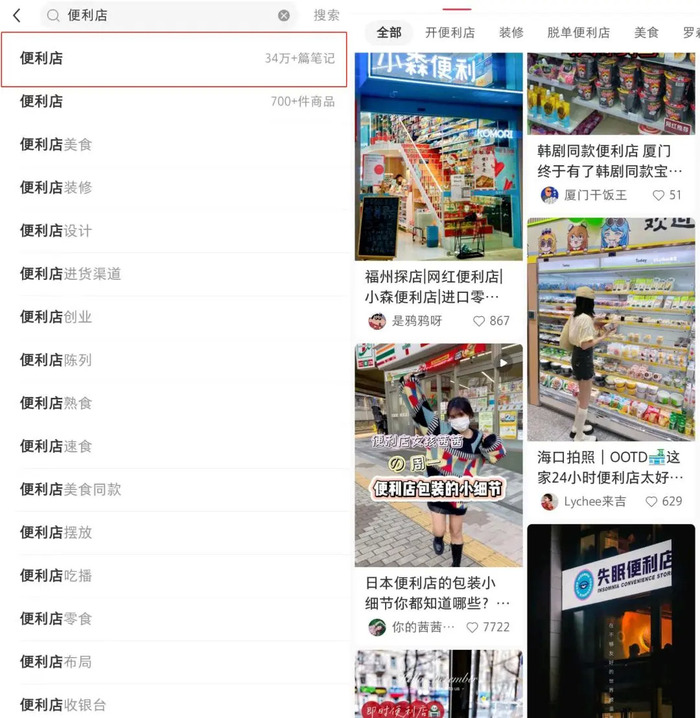Viewport: 700px width, 718px height.
Task: Choose the suggestion 便利店进货渠道
Action: click(x=70, y=274)
